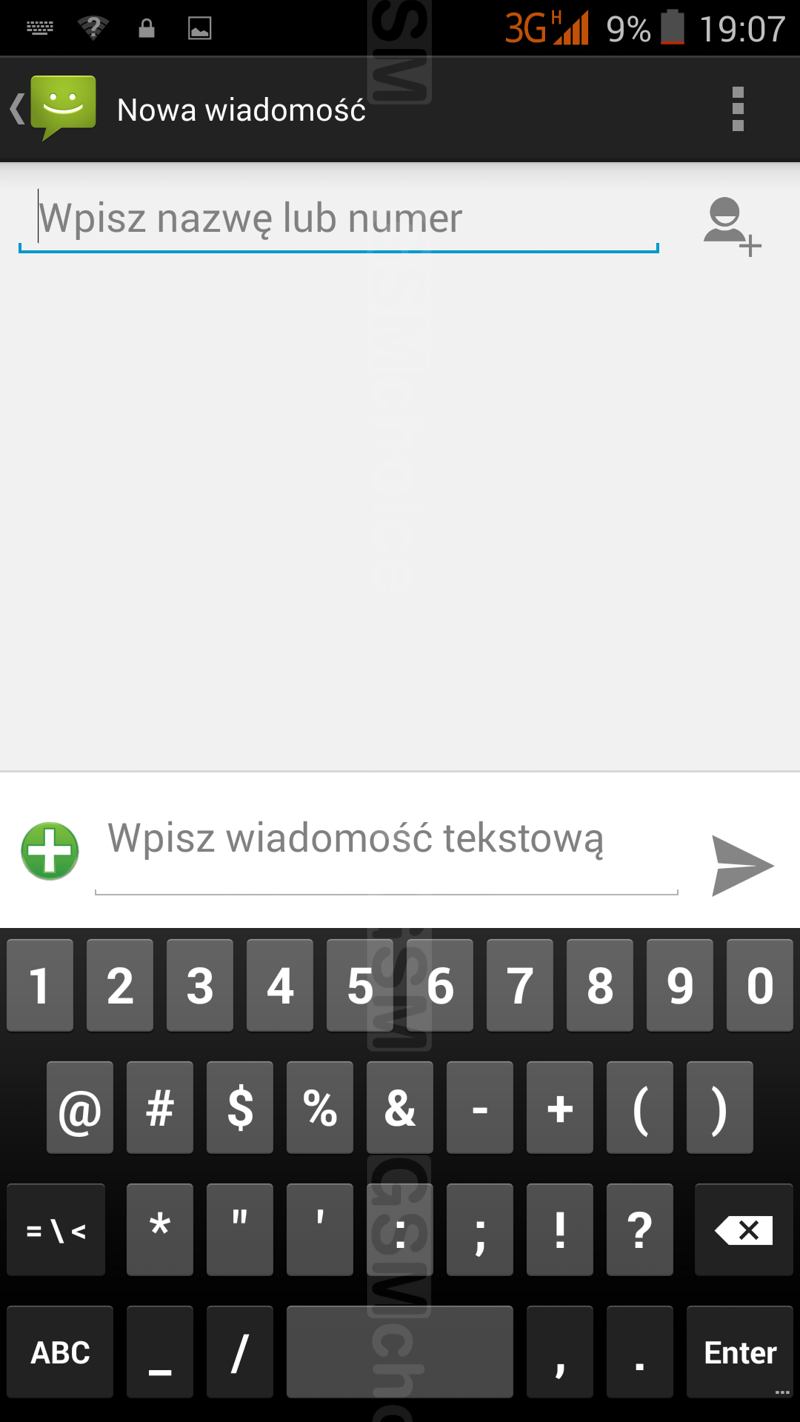Open more symbols with the '= \ <' key
Viewport: 800px width, 1422px height.
tap(56, 1230)
